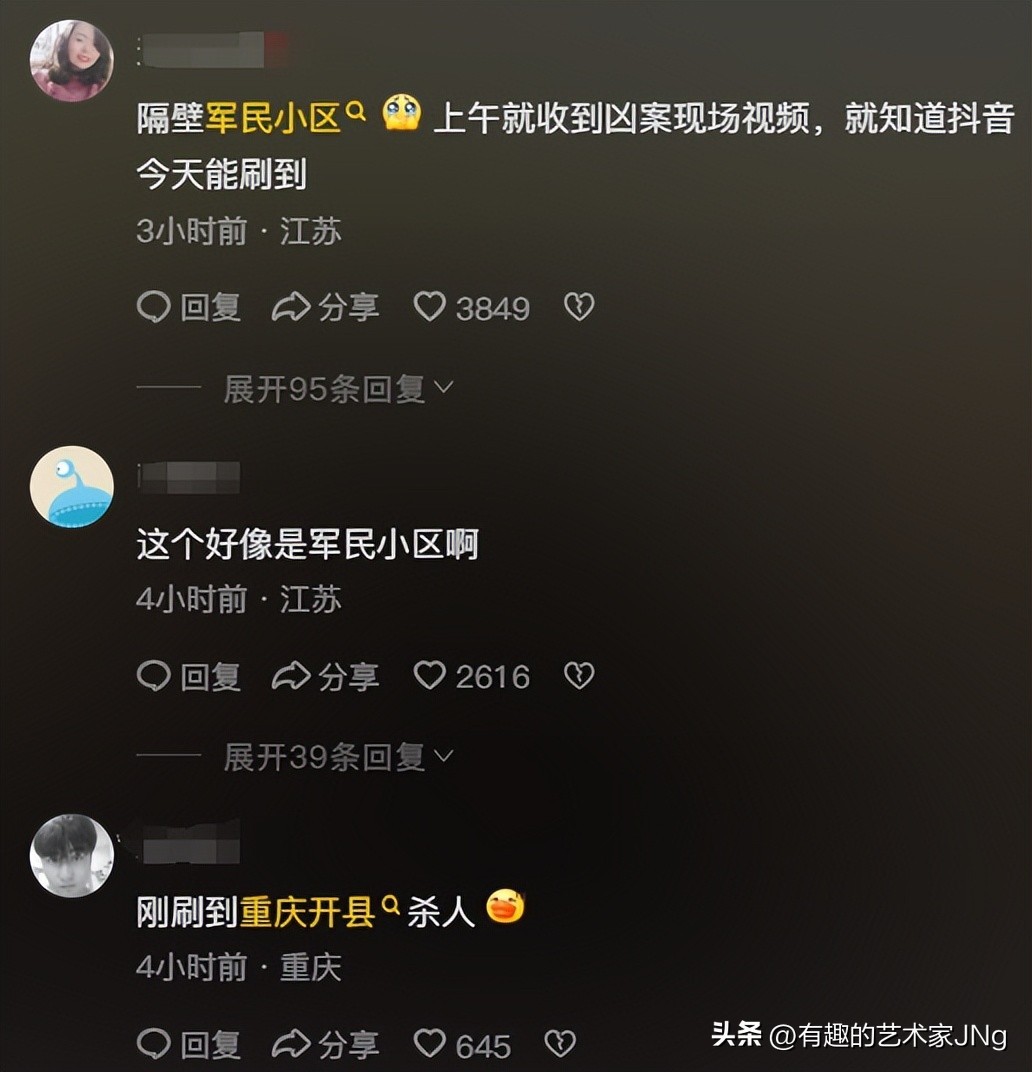Image resolution: width=1032 pixels, height=1072 pixels.
Task: Open the first commenter's profile picture
Action: pyautogui.click(x=72, y=60)
